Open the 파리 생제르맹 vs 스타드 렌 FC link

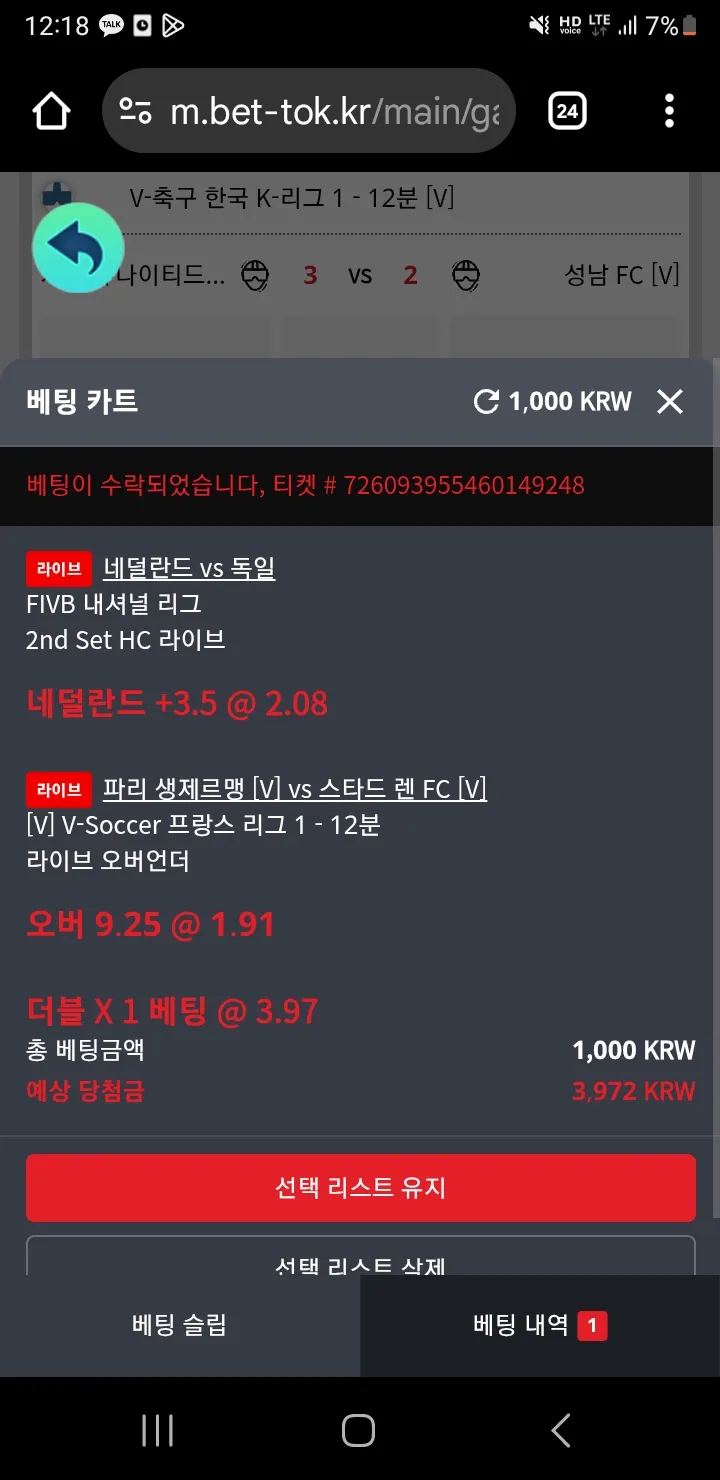tap(295, 789)
